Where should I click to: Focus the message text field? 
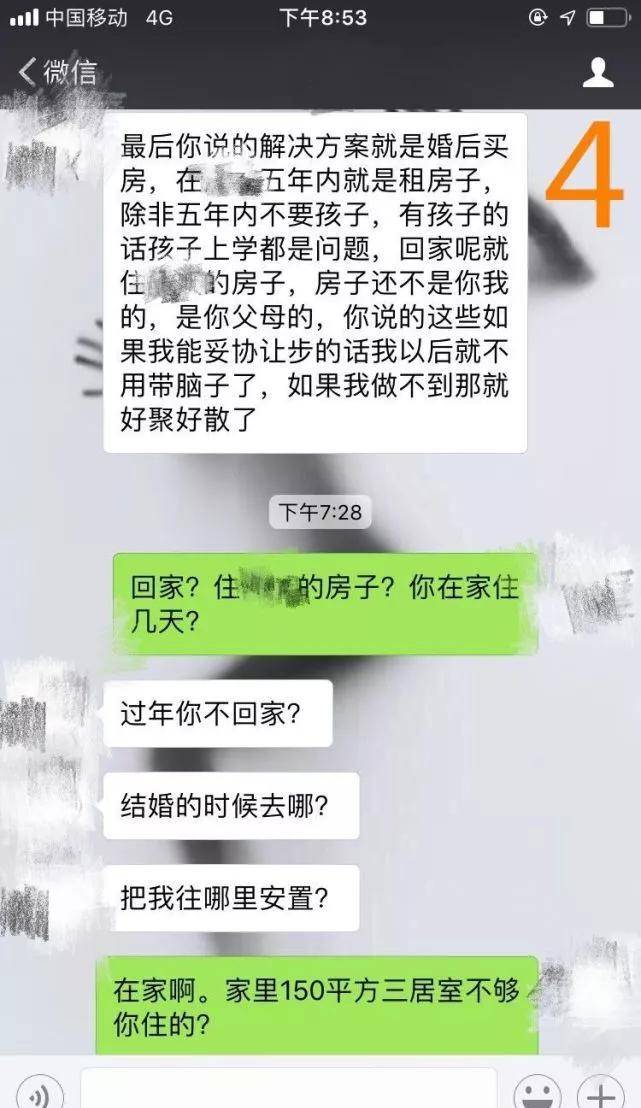(288, 1090)
